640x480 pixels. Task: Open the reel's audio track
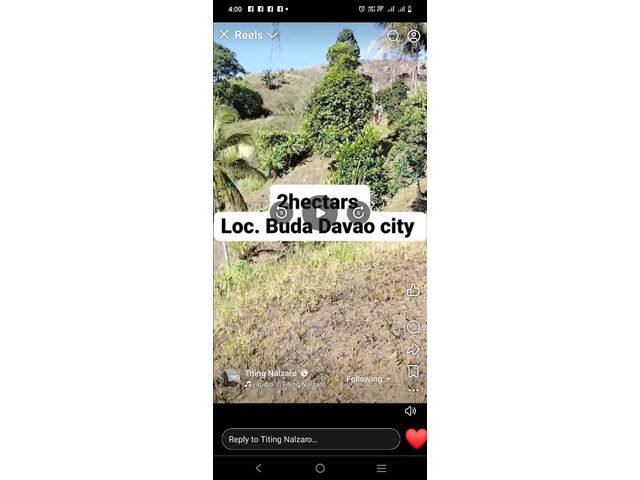[285, 384]
